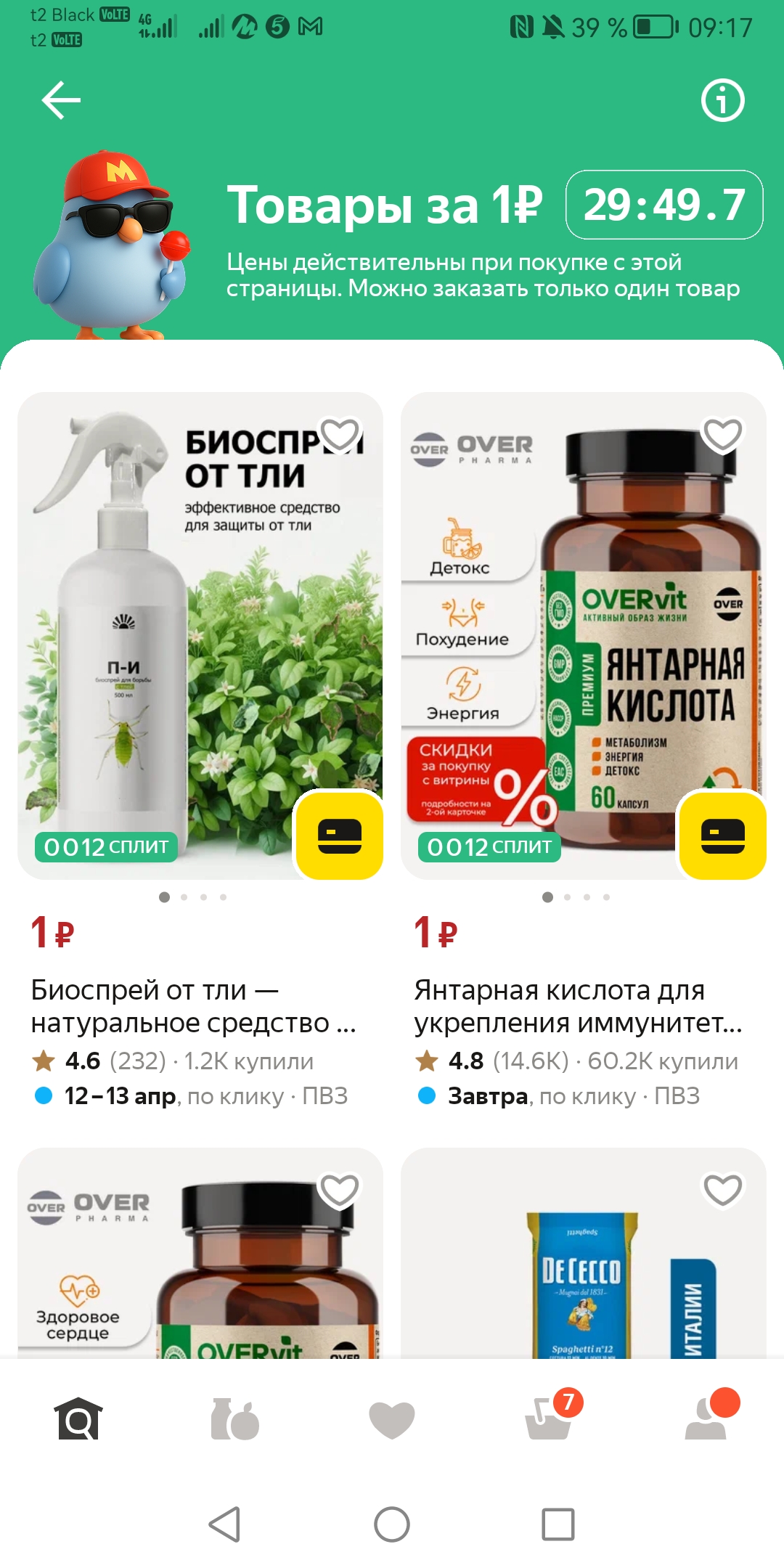Add Янтарная кислота to favorites
The image size is (784, 1568).
pyautogui.click(x=722, y=435)
